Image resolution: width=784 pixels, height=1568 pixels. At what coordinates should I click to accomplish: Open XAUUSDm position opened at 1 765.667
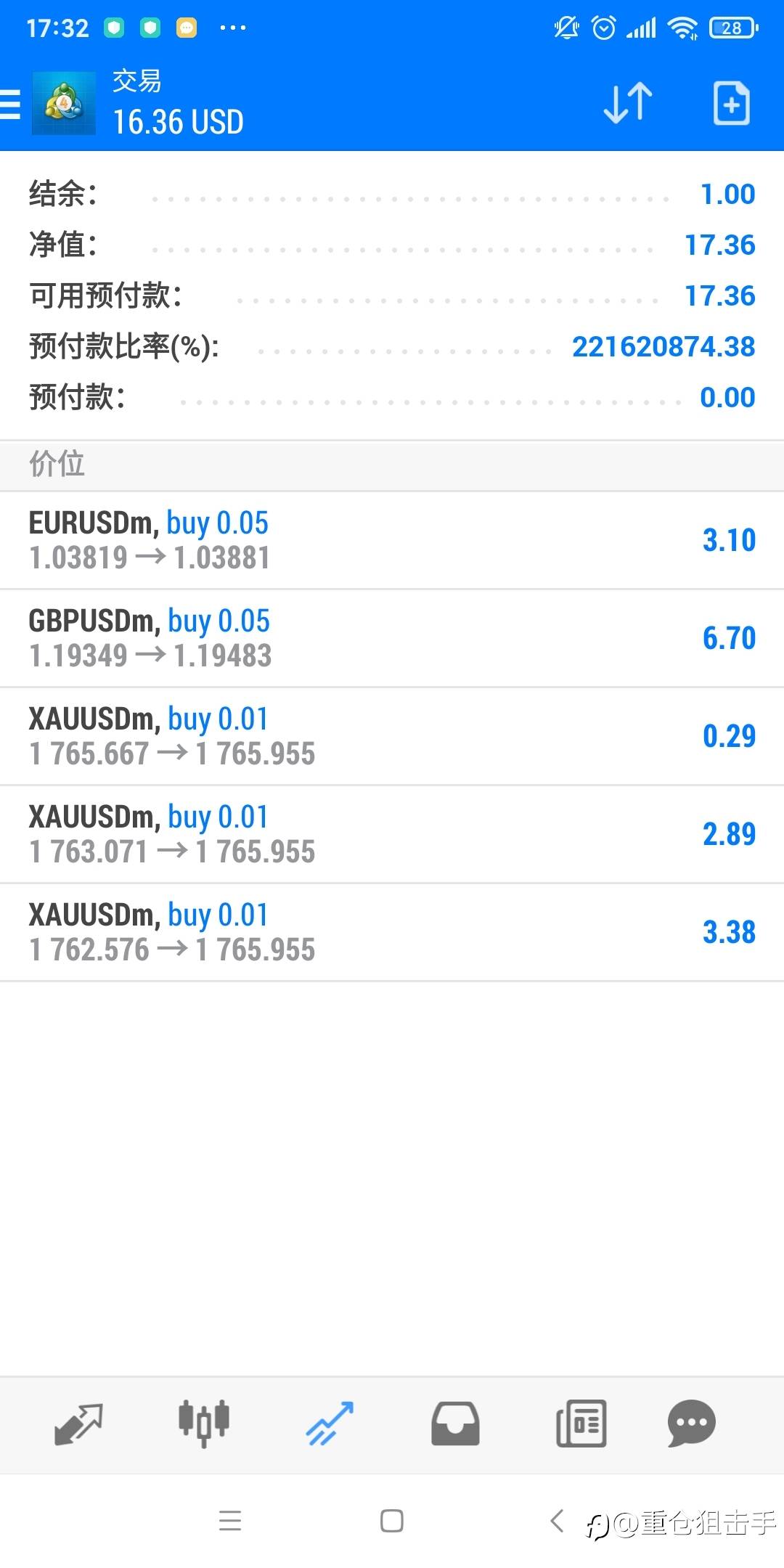coord(392,736)
